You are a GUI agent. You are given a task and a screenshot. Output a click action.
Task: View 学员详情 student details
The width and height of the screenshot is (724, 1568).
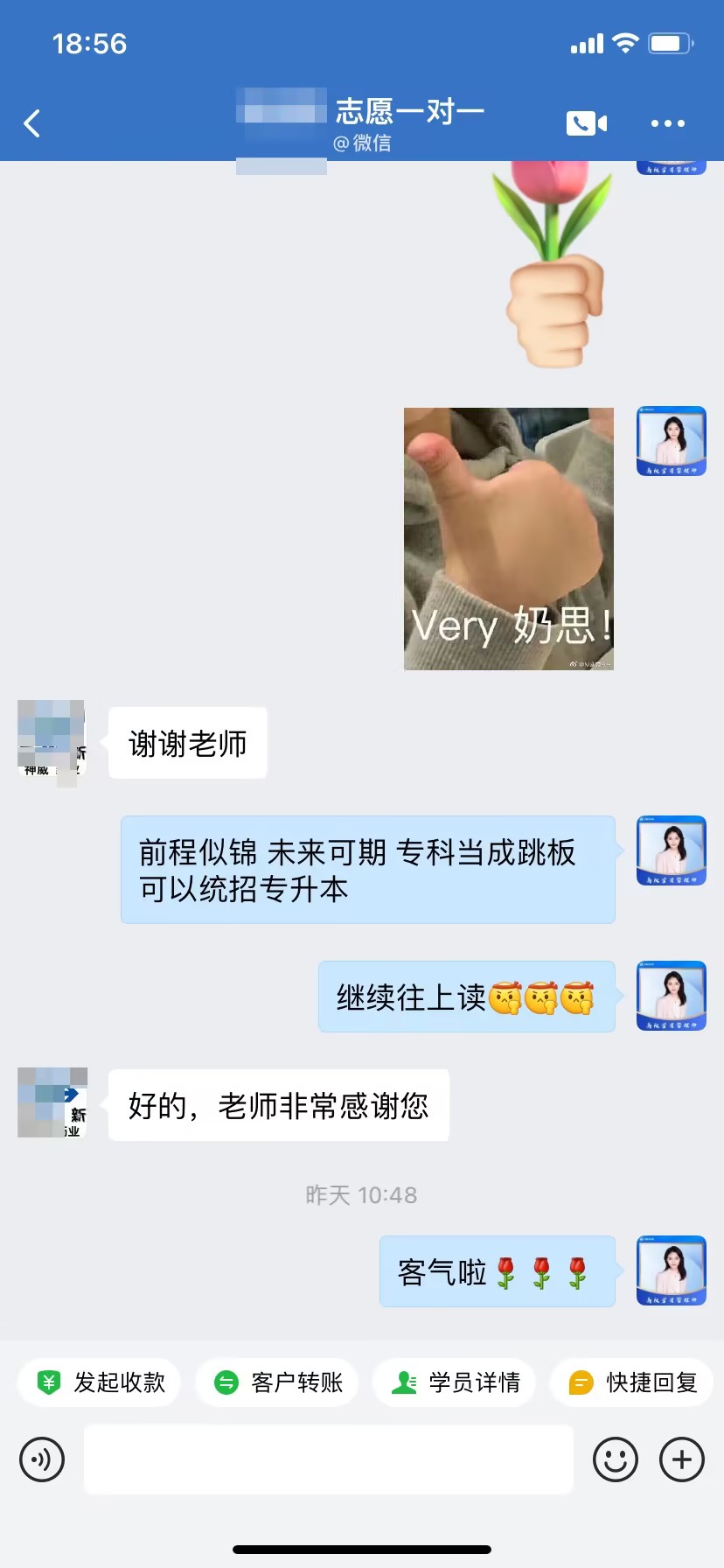click(x=455, y=1382)
